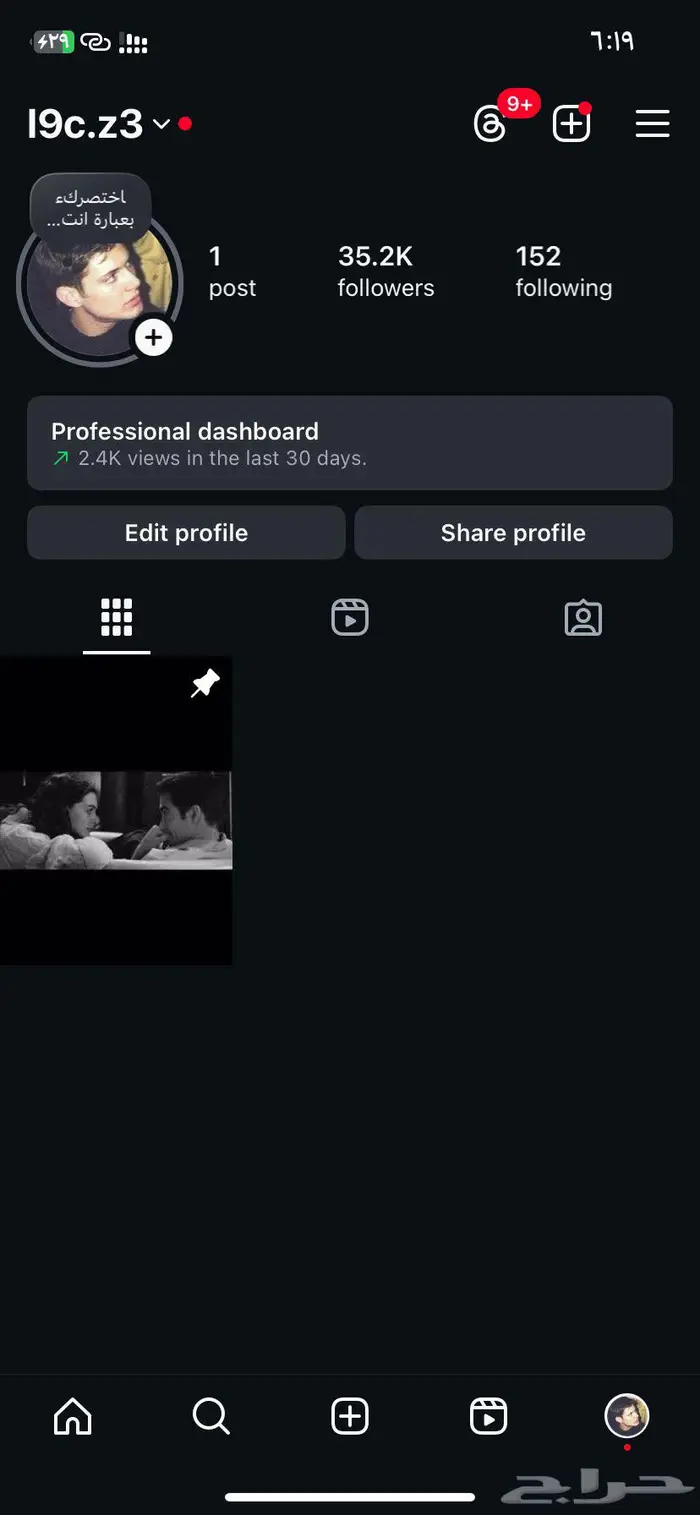700x1515 pixels.
Task: Open Search in bottom navigation
Action: pyautogui.click(x=211, y=1416)
